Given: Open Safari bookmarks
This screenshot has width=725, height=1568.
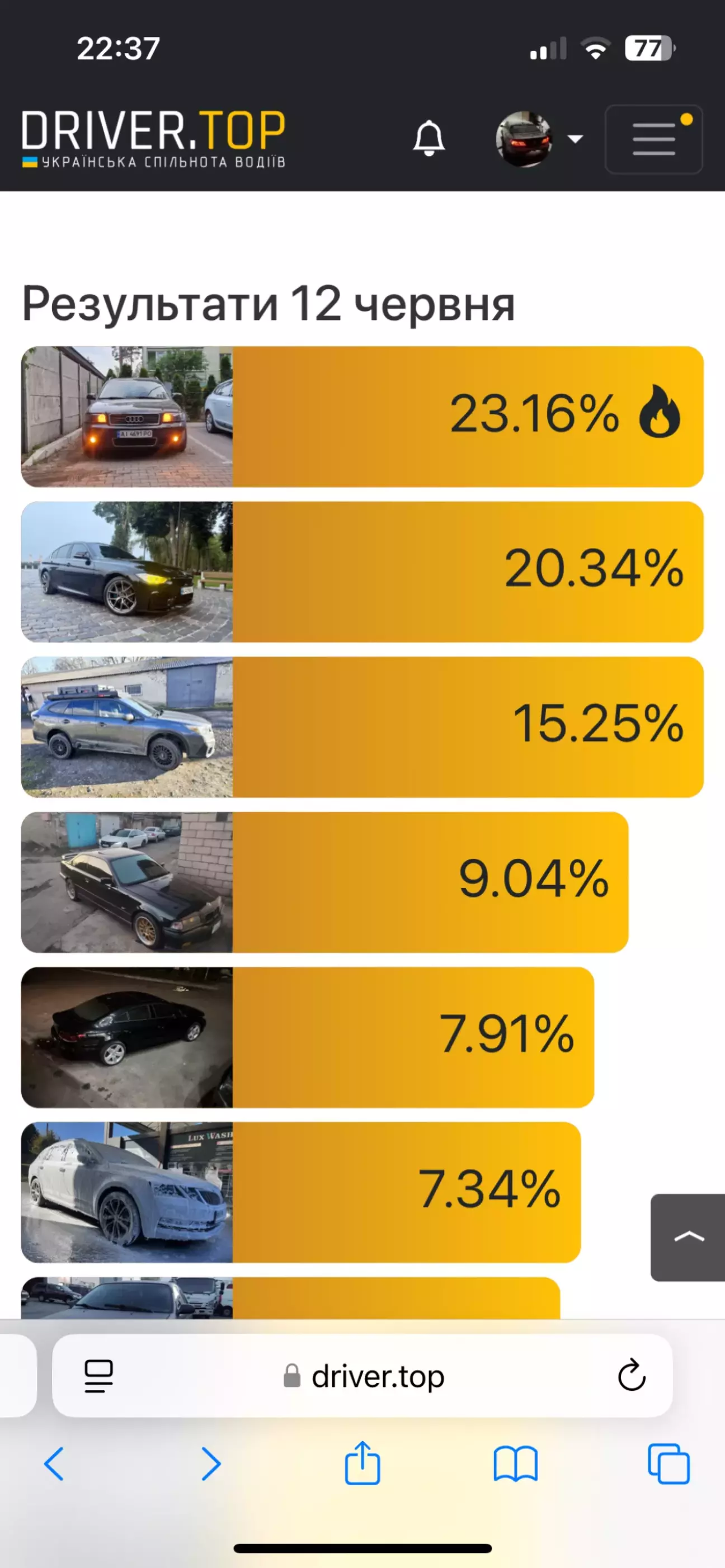Looking at the screenshot, I should point(515,1464).
